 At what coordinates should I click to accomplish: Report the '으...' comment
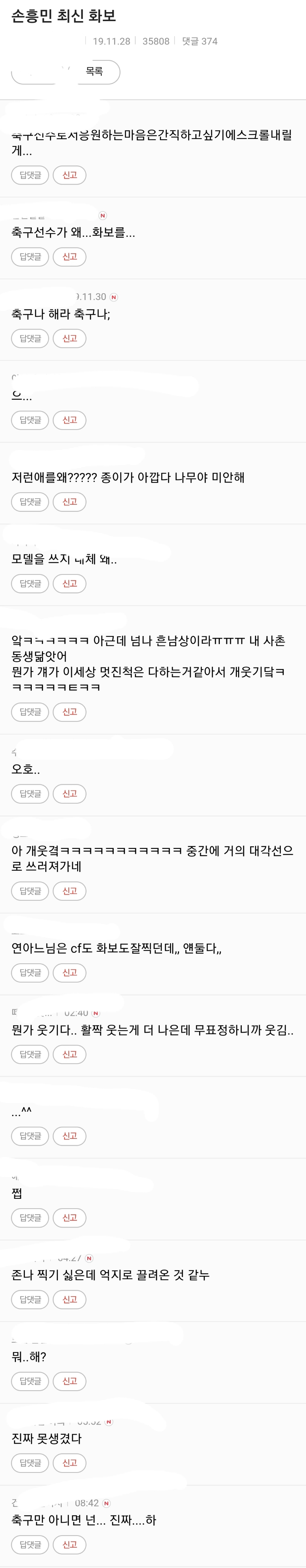pos(70,420)
